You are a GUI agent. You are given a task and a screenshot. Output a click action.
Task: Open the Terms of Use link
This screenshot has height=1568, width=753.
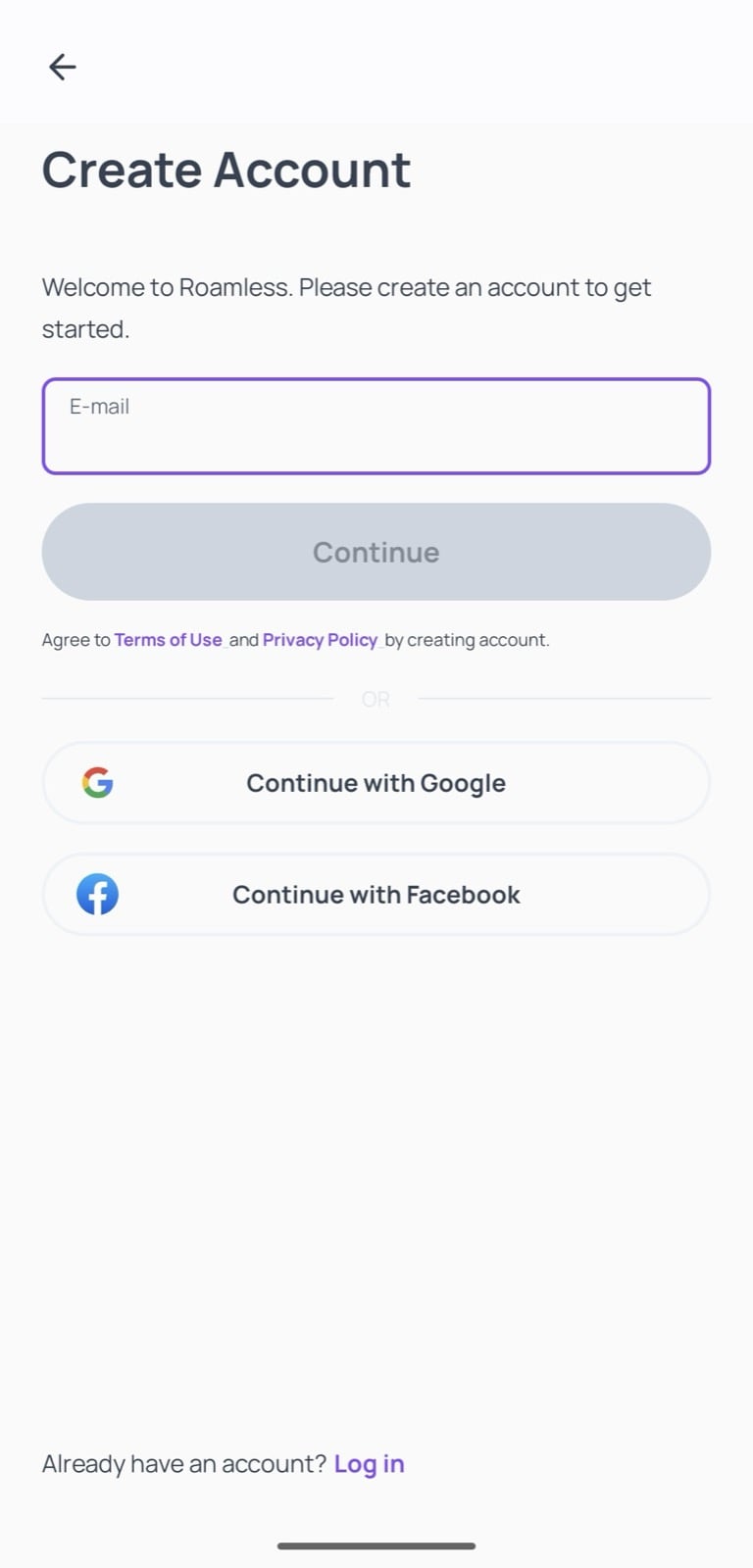pos(168,640)
